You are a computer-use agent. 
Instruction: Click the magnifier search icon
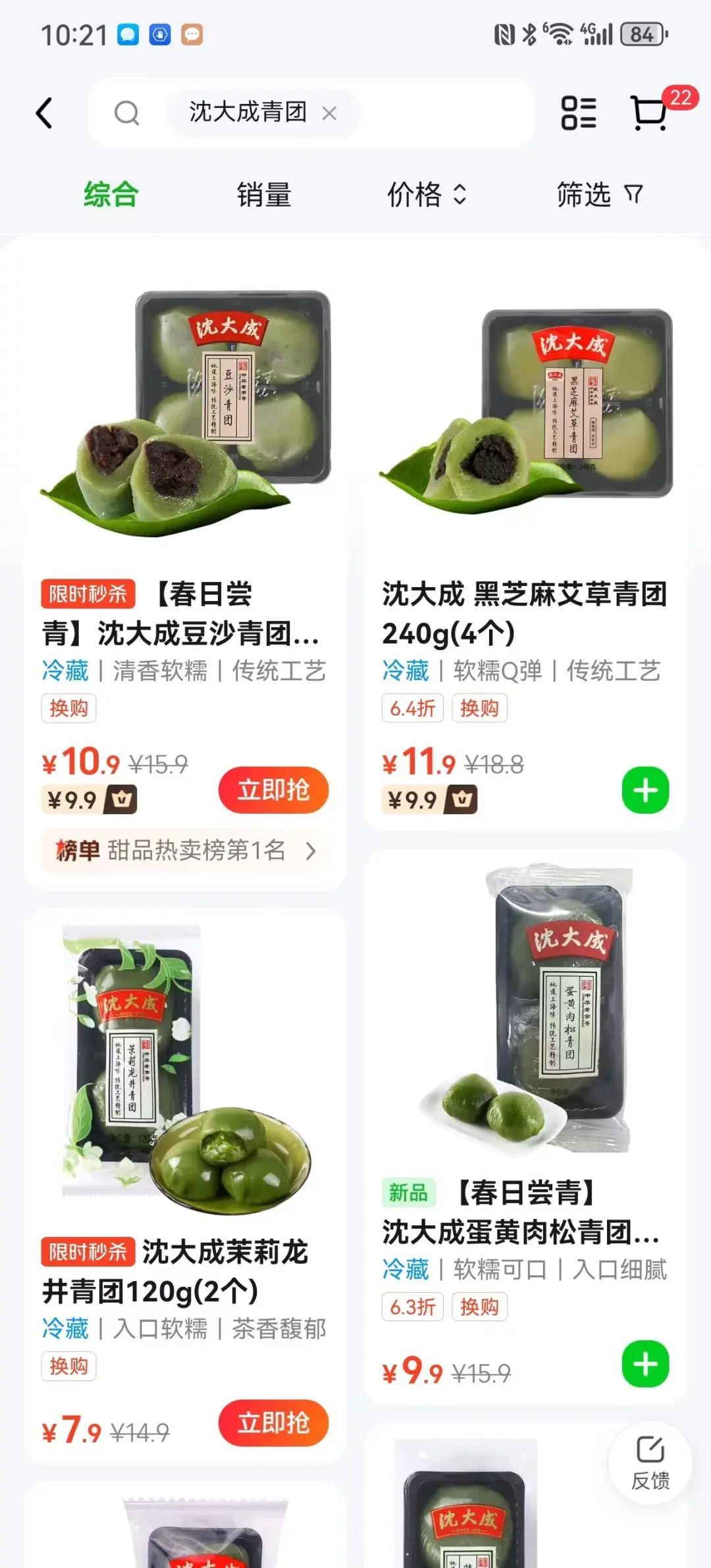(x=129, y=113)
